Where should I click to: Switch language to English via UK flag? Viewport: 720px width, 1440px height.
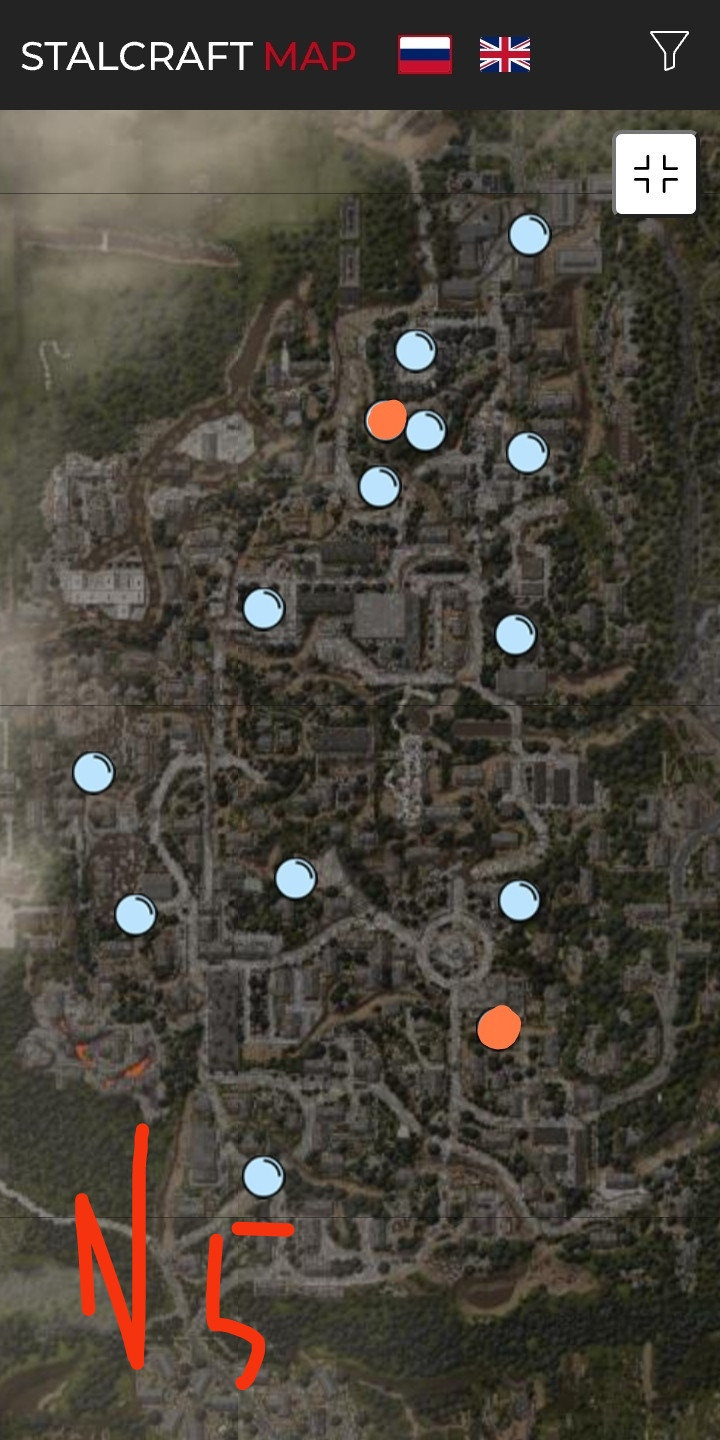coord(505,55)
